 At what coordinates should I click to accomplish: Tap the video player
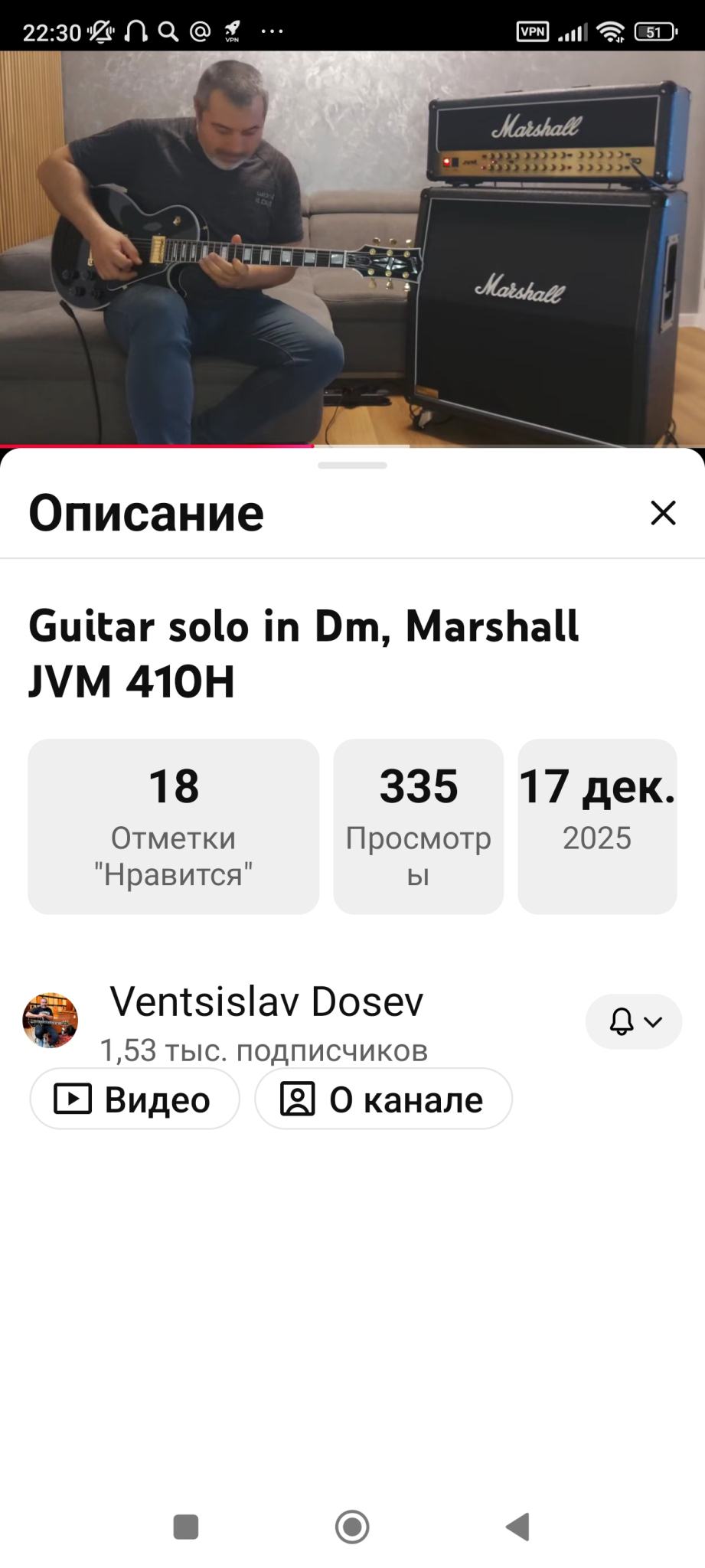tap(352, 247)
